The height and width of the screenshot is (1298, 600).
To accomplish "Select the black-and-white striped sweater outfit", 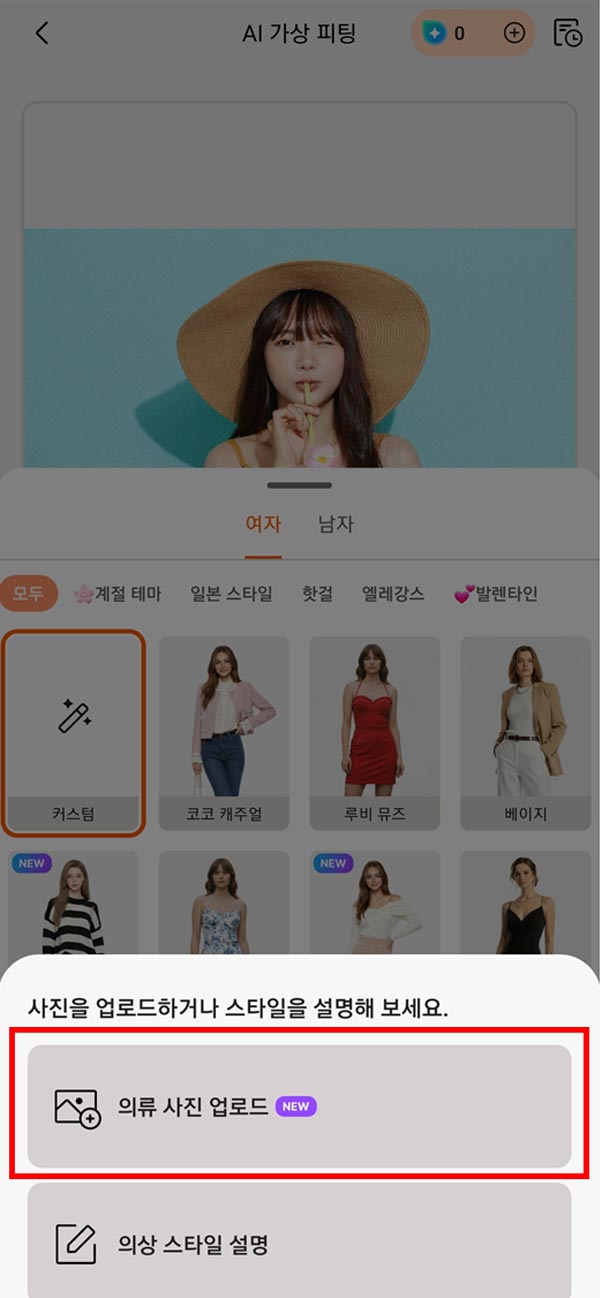I will [74, 905].
